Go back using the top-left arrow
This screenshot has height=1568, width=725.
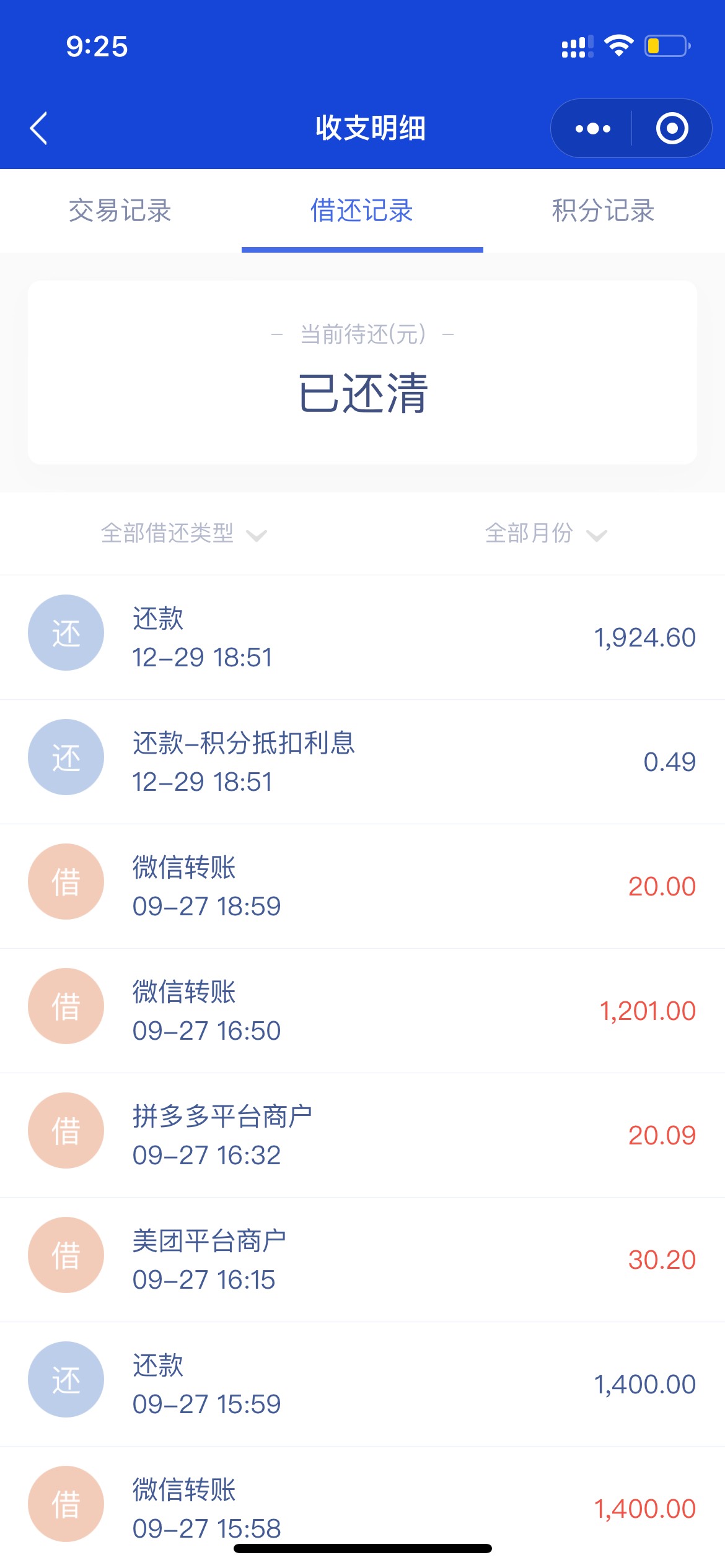(38, 128)
